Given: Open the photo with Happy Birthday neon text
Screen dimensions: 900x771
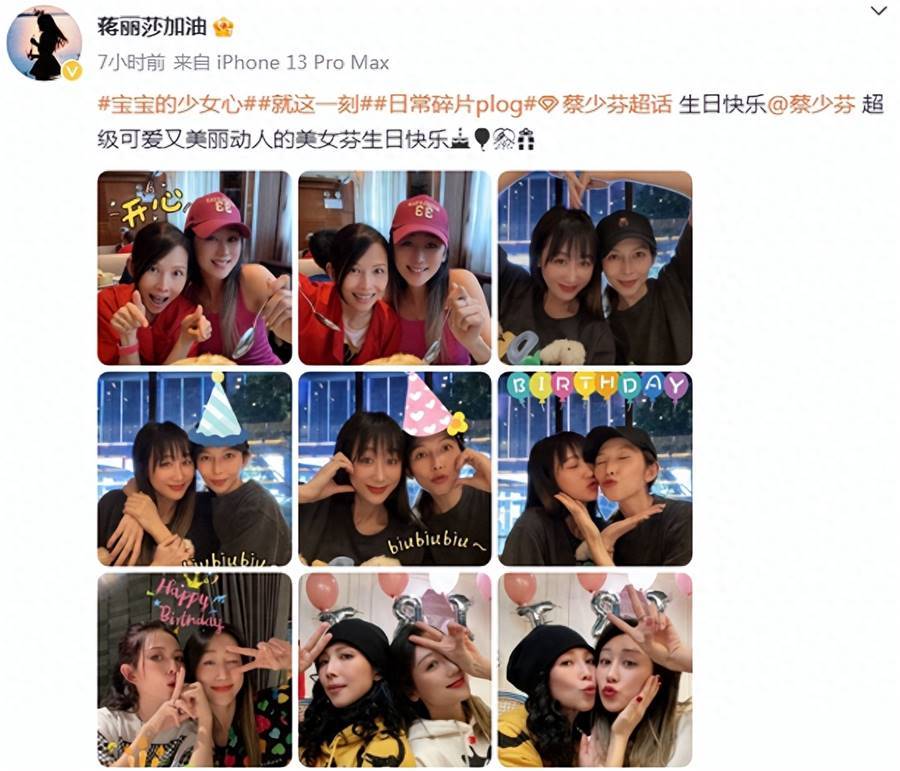Looking at the screenshot, I should pos(194,669).
